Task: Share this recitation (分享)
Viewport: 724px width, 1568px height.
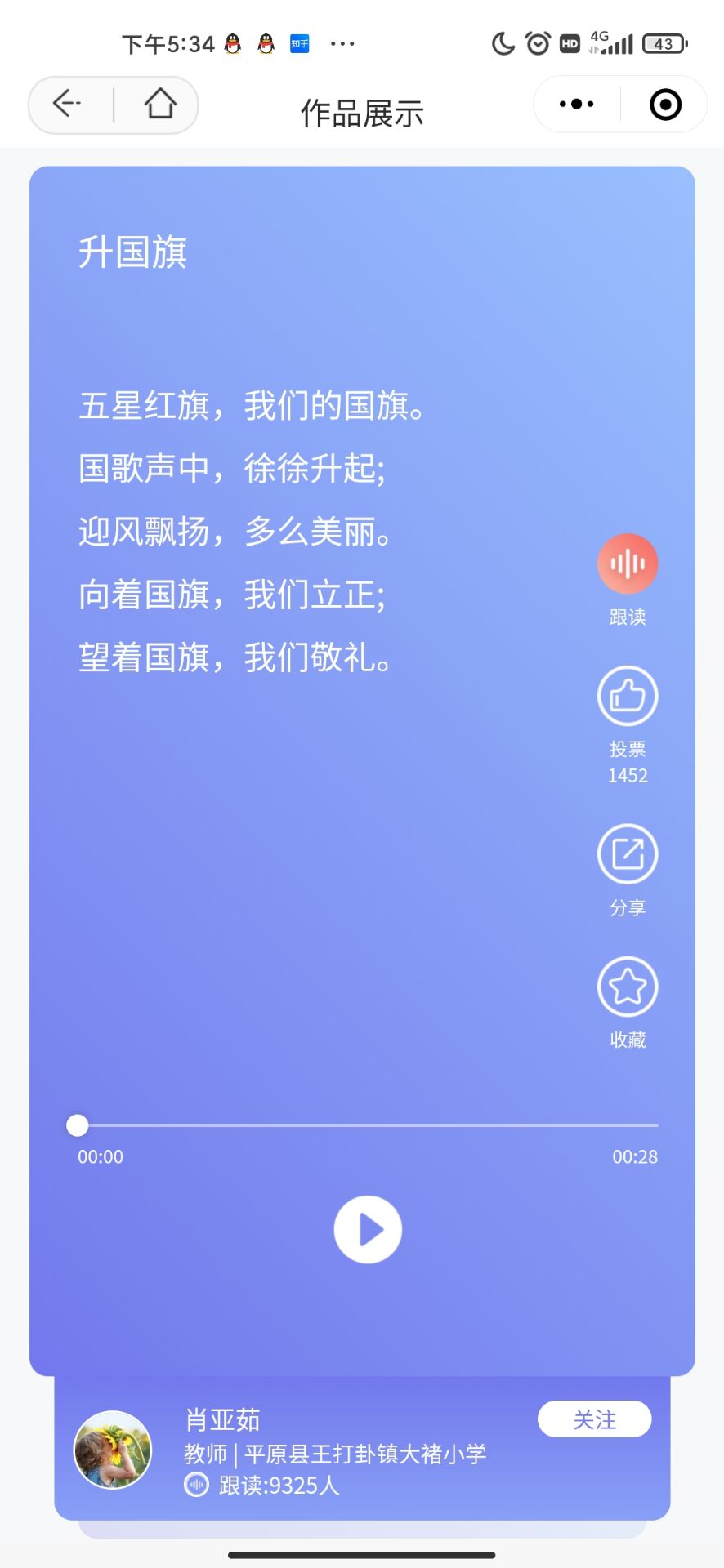Action: click(628, 854)
